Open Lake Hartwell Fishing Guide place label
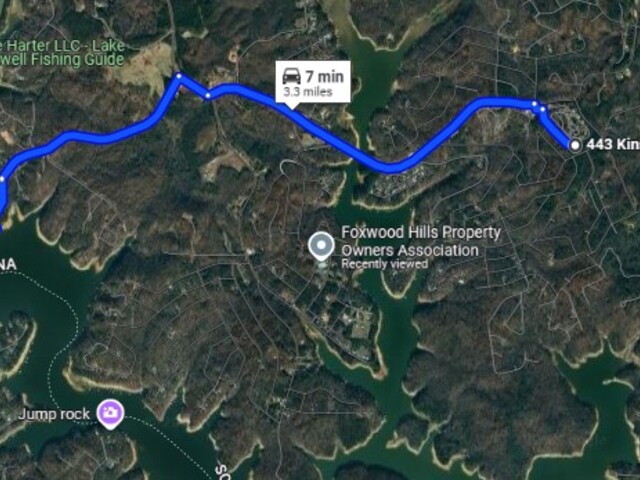The height and width of the screenshot is (480, 640). tap(62, 52)
